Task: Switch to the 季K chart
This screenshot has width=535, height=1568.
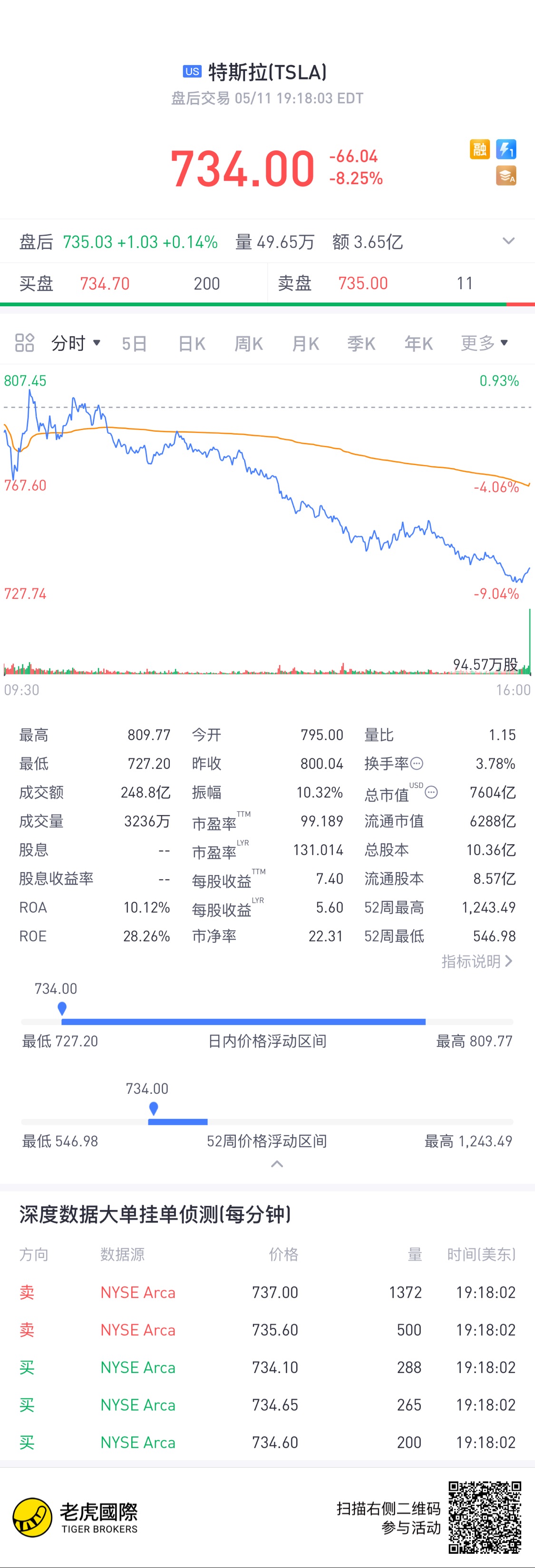Action: pyautogui.click(x=361, y=344)
